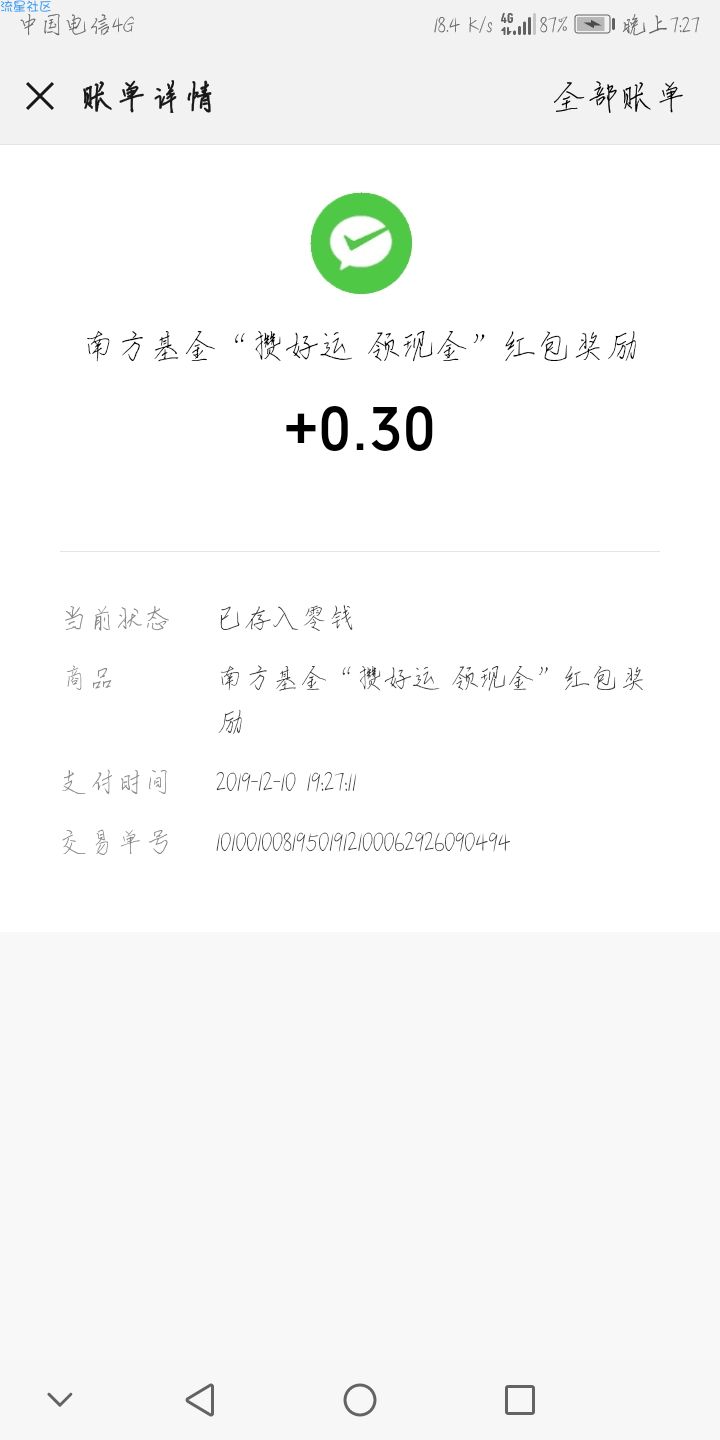Go to the home screen

pyautogui.click(x=360, y=1399)
